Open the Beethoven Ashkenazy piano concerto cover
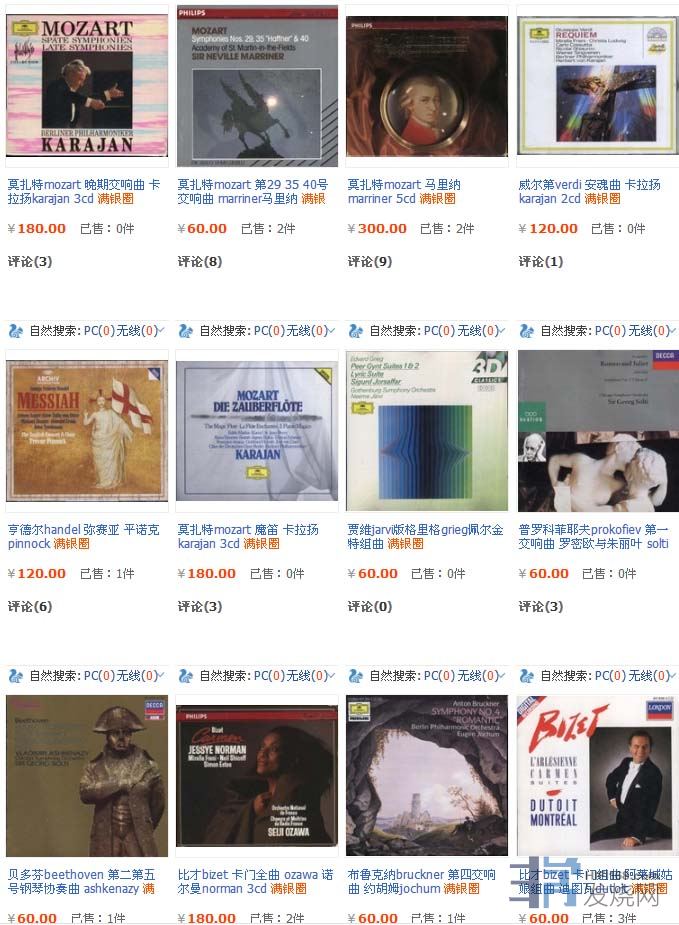 click(87, 775)
